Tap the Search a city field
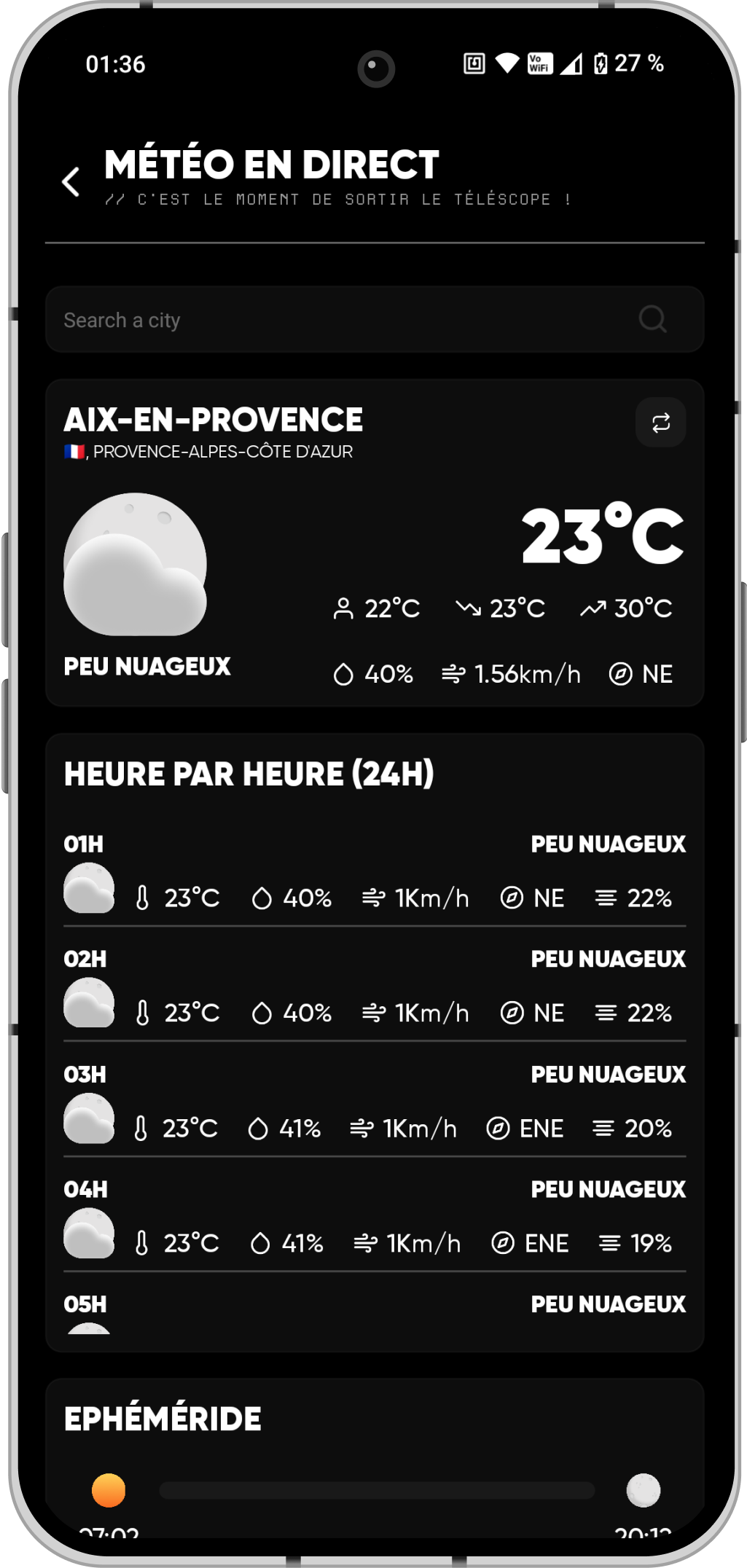Image resolution: width=747 pixels, height=1568 pixels. pos(335,320)
